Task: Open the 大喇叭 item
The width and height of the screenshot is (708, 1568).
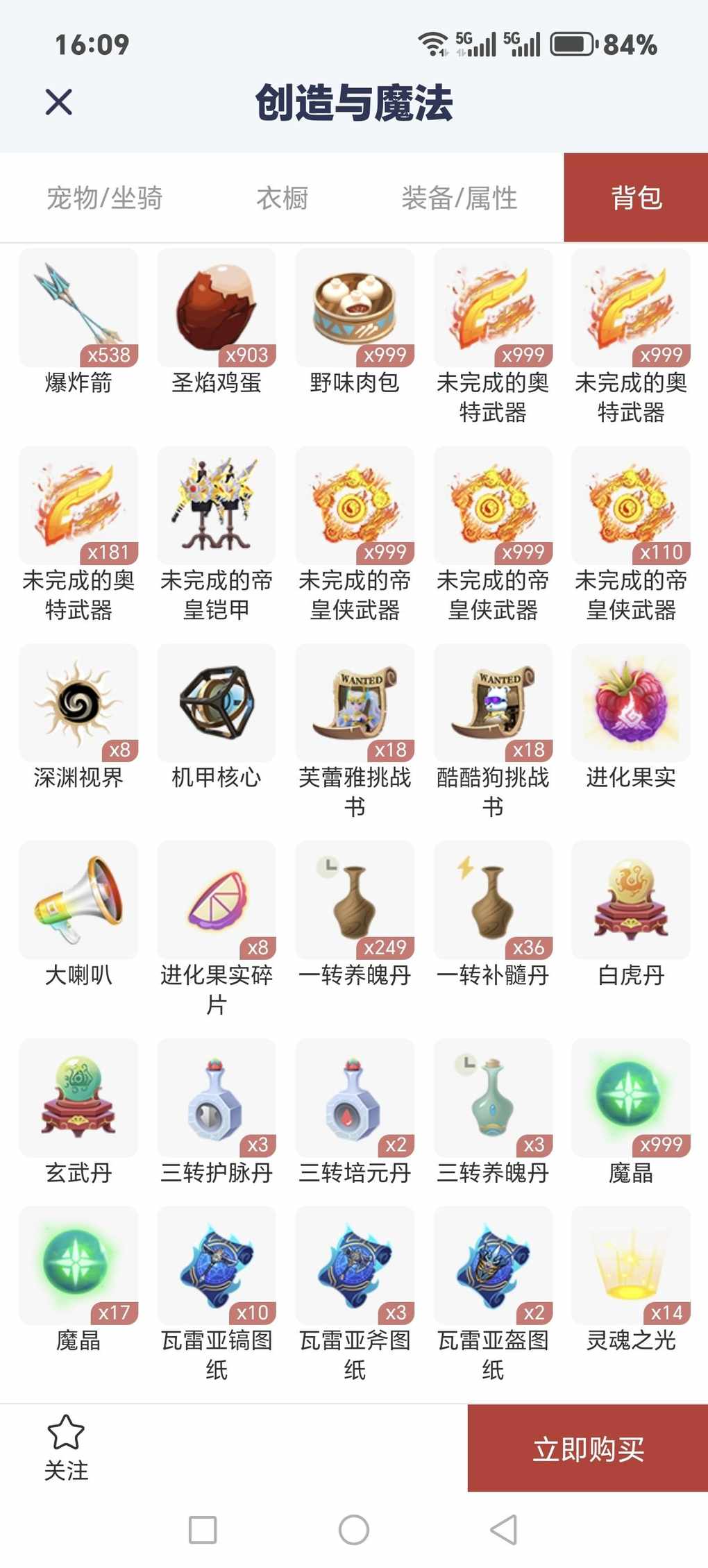Action: [x=78, y=901]
